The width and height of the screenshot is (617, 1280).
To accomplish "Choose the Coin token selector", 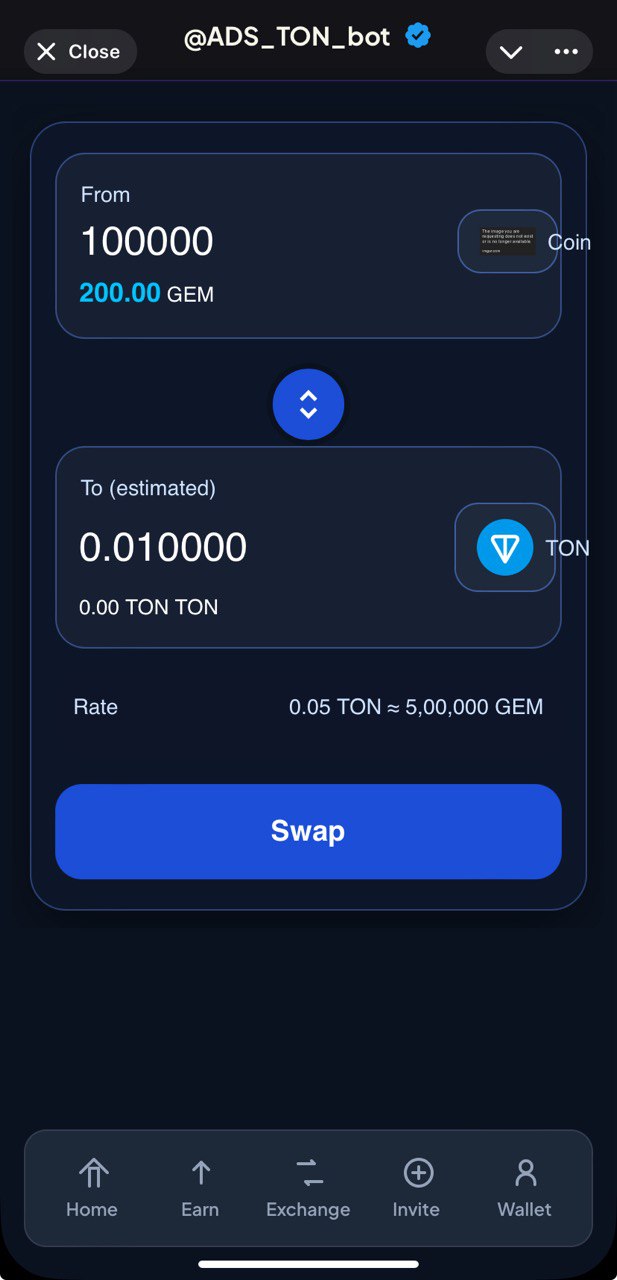I will coord(508,242).
